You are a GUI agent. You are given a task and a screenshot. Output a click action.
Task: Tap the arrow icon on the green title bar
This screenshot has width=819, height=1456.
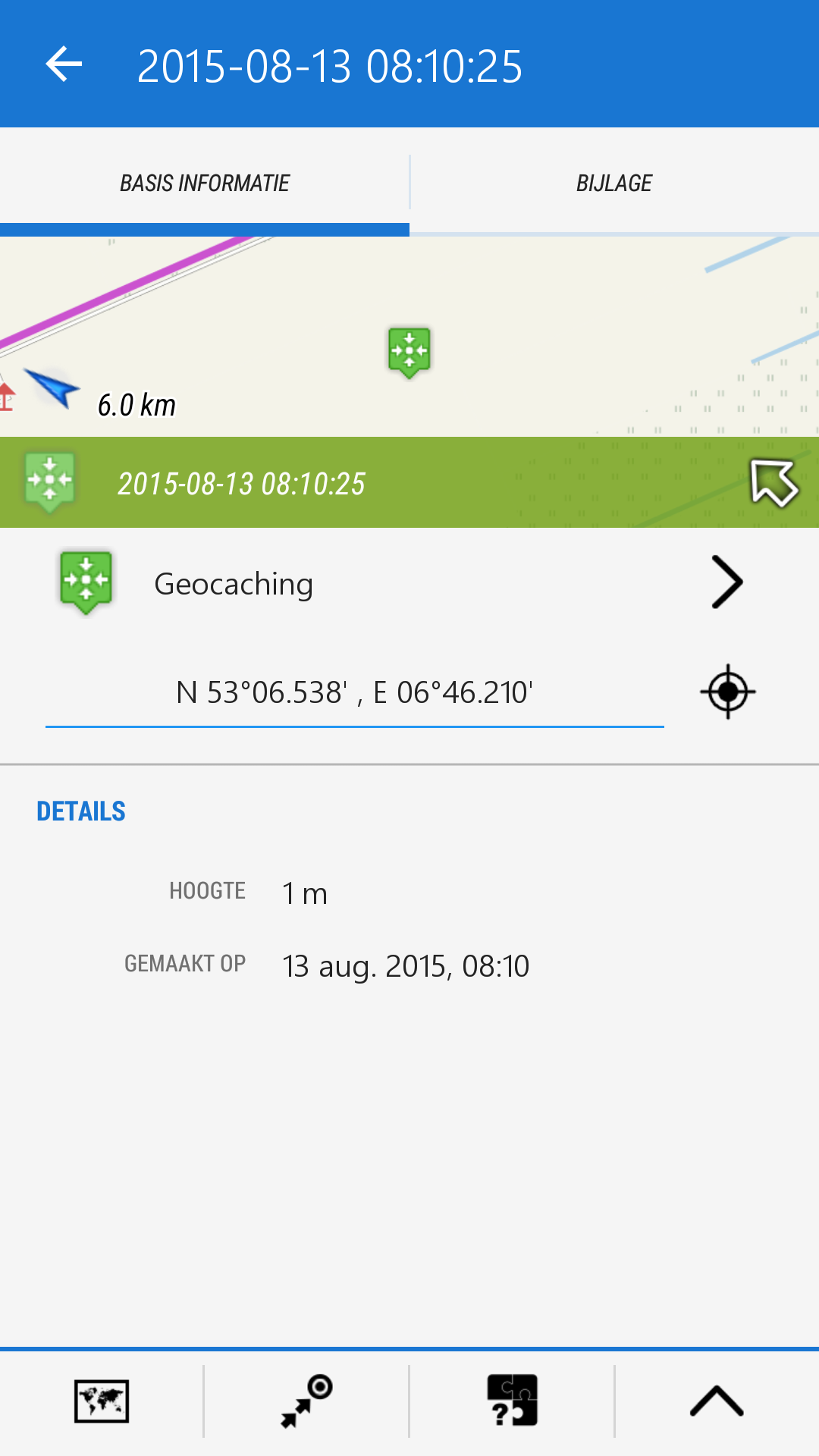click(773, 482)
